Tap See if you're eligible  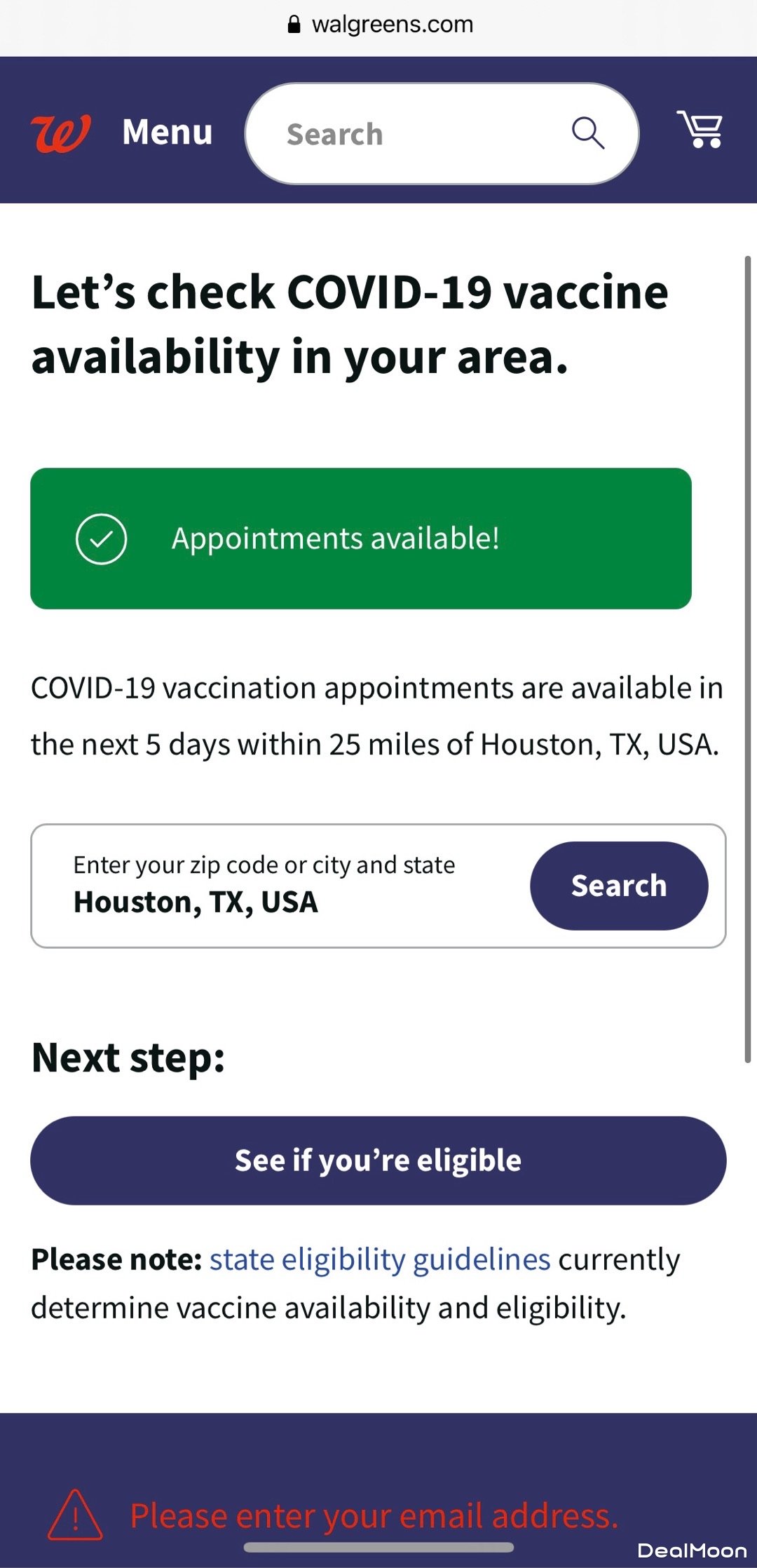(378, 1161)
